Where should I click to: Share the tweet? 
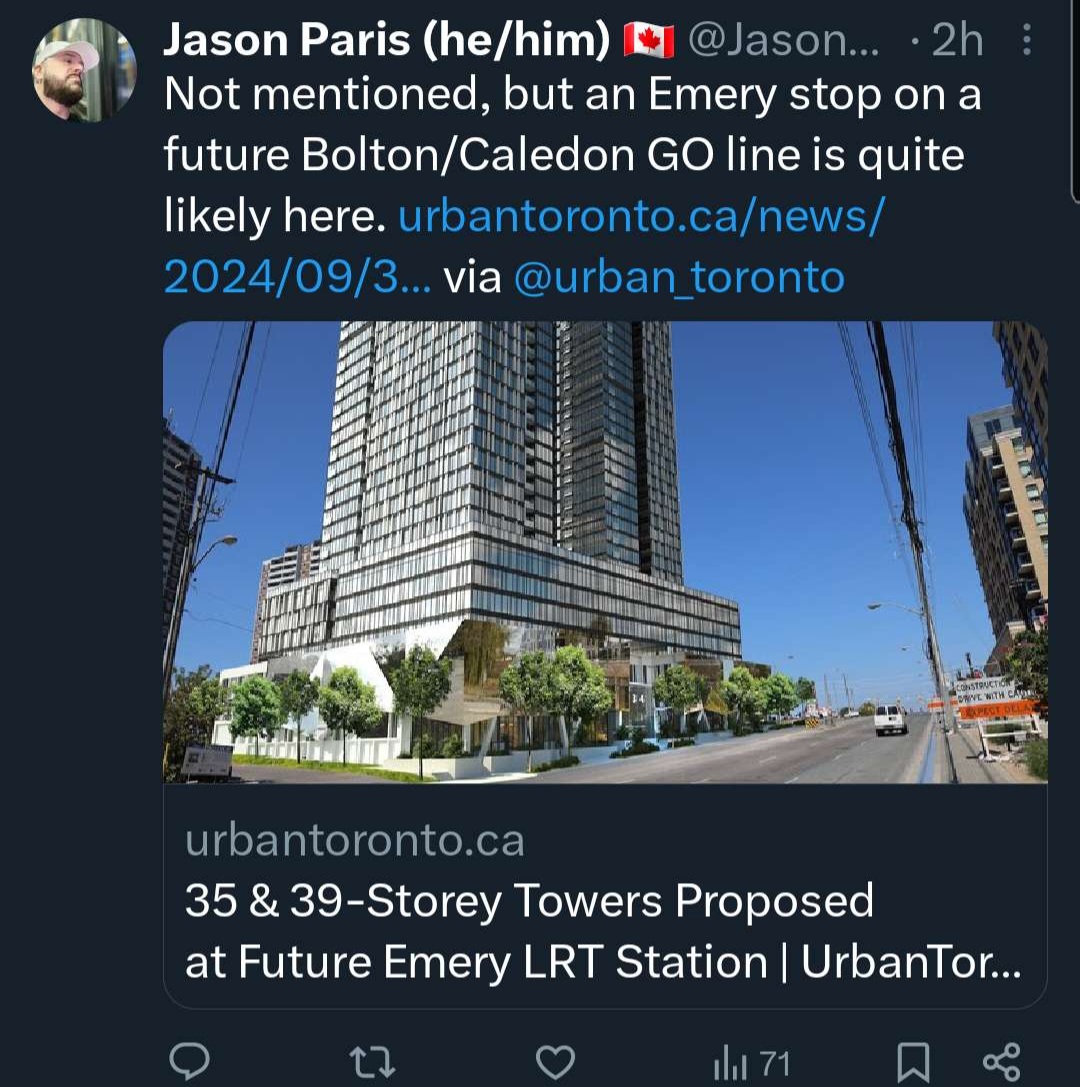[1001, 1062]
